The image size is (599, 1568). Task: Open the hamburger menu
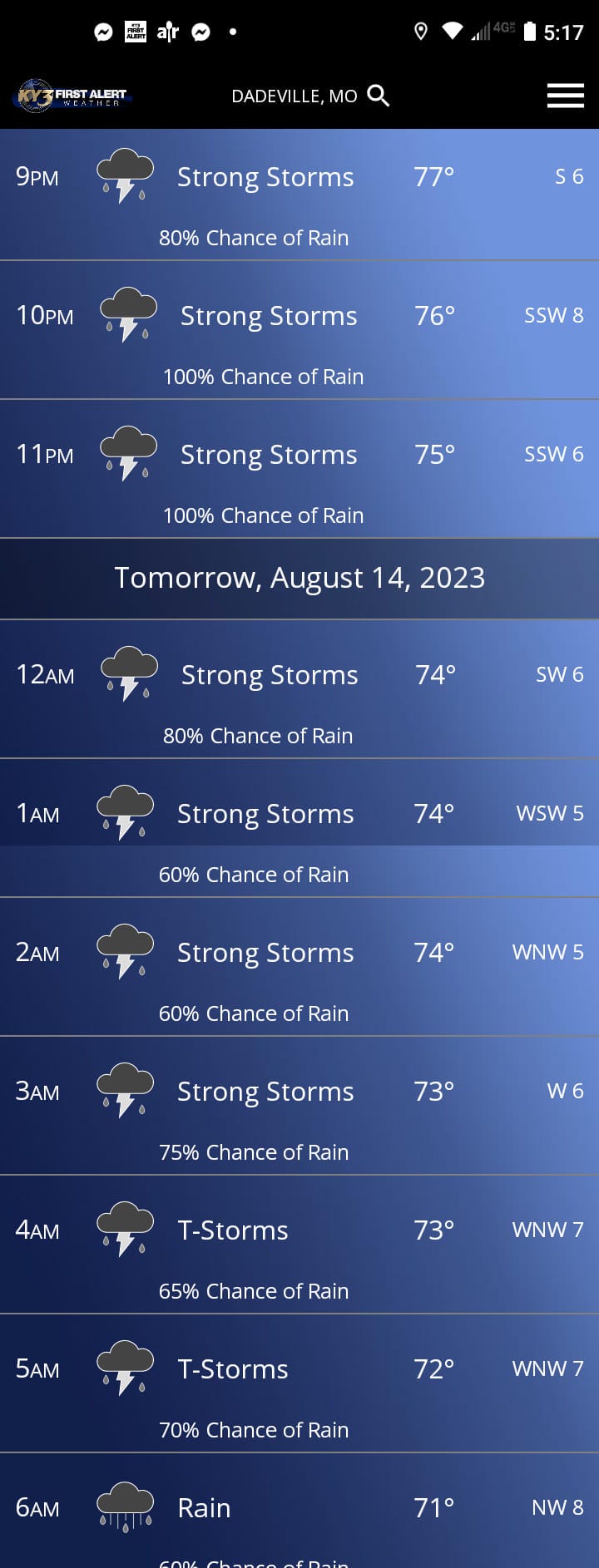(565, 96)
